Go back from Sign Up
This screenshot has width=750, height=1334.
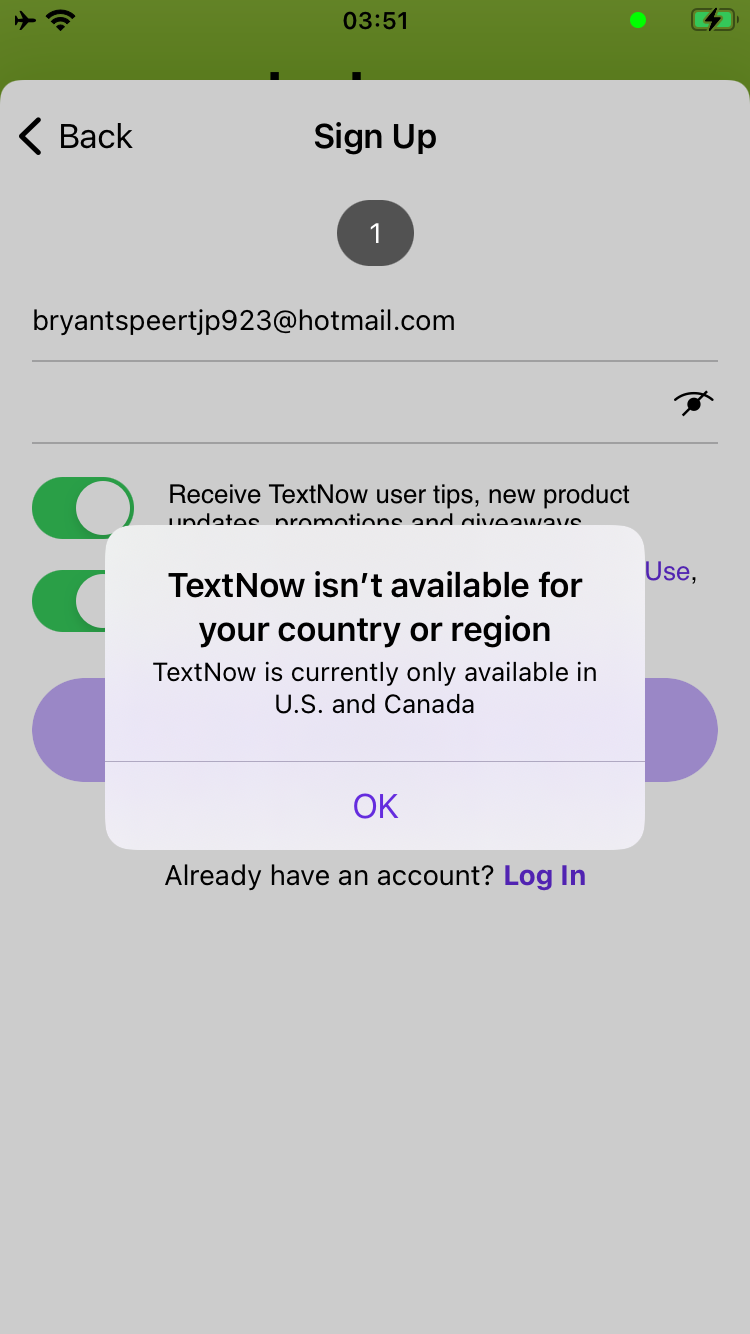click(x=76, y=136)
